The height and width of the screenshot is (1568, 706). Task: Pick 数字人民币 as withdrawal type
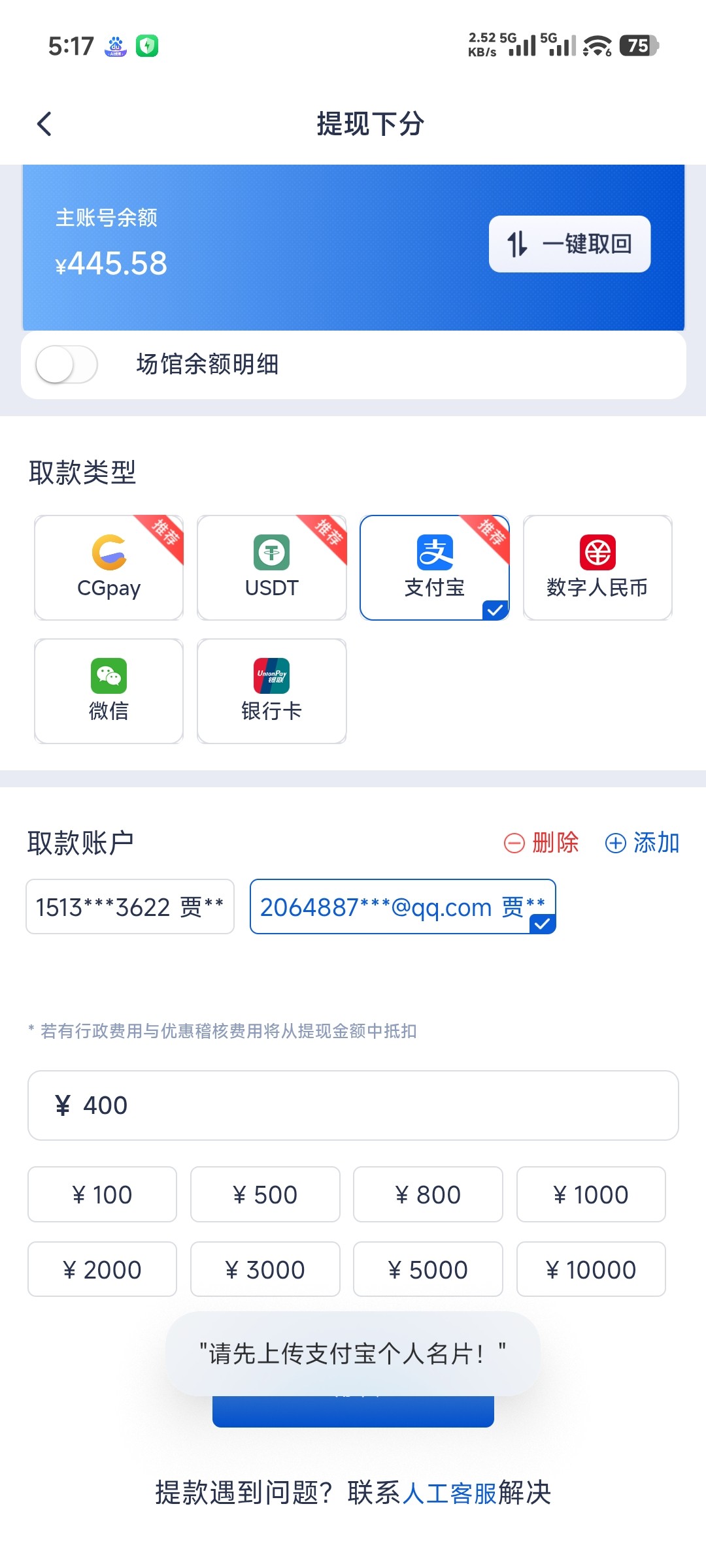pyautogui.click(x=597, y=567)
